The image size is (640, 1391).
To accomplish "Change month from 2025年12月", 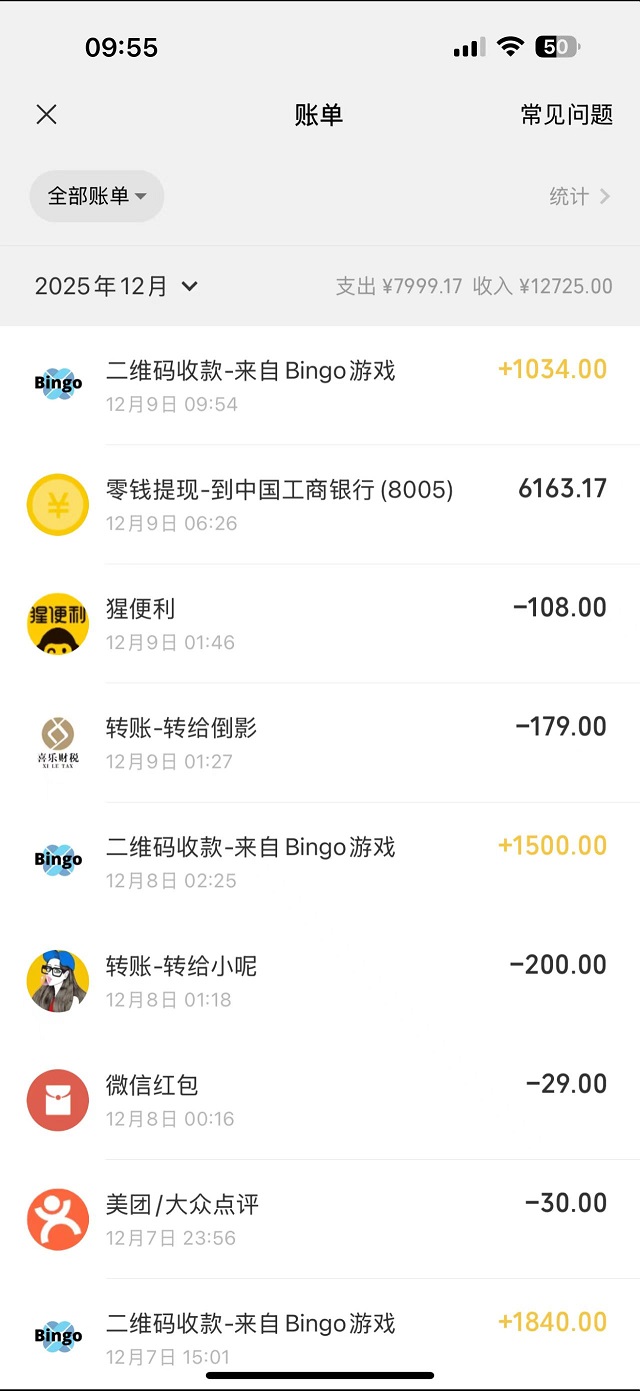I will pyautogui.click(x=116, y=286).
